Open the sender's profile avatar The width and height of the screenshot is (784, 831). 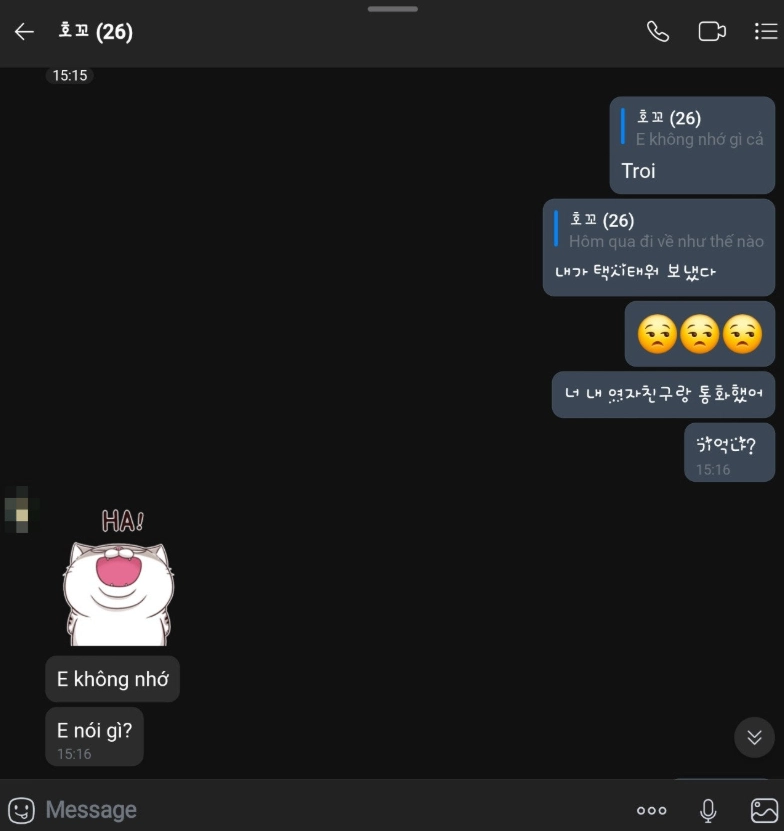tap(19, 510)
